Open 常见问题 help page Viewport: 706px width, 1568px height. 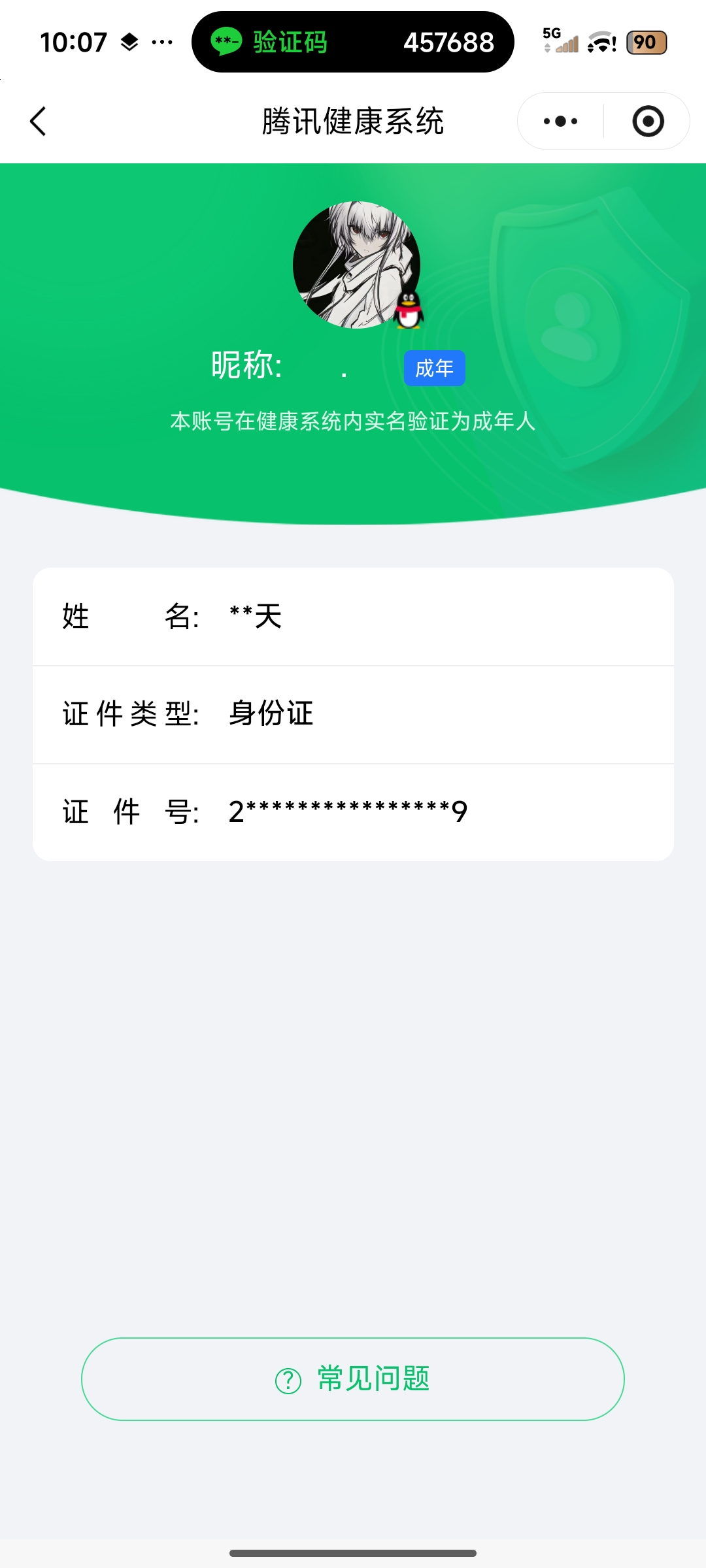[x=353, y=1379]
